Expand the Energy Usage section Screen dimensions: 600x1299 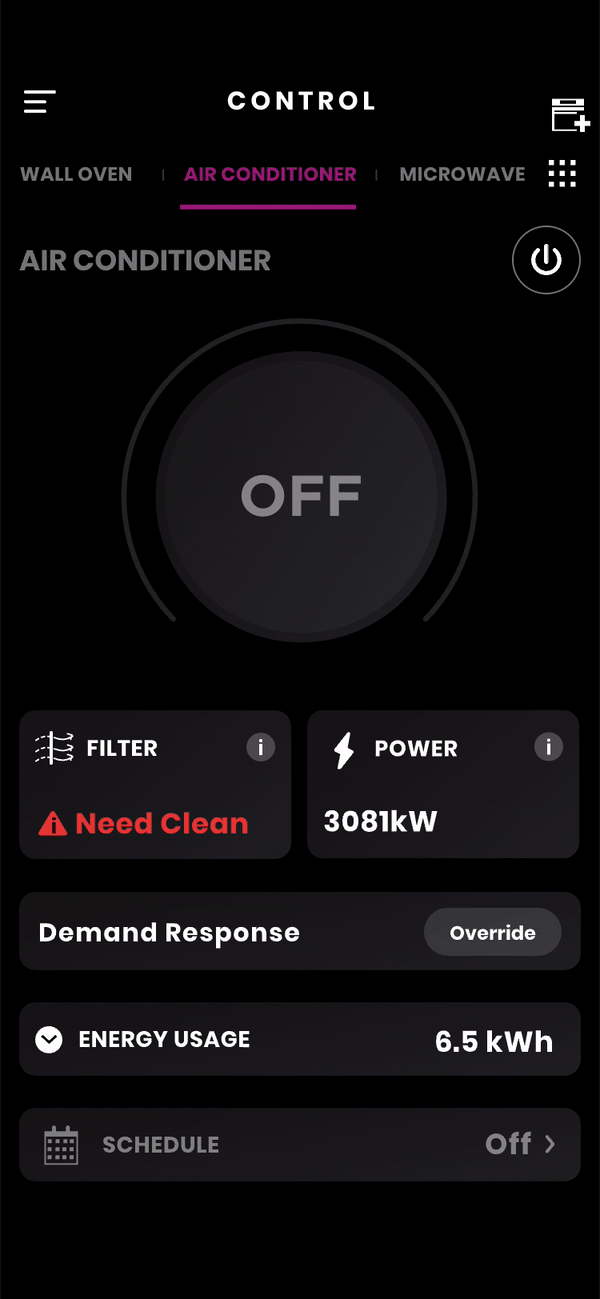click(x=300, y=1040)
